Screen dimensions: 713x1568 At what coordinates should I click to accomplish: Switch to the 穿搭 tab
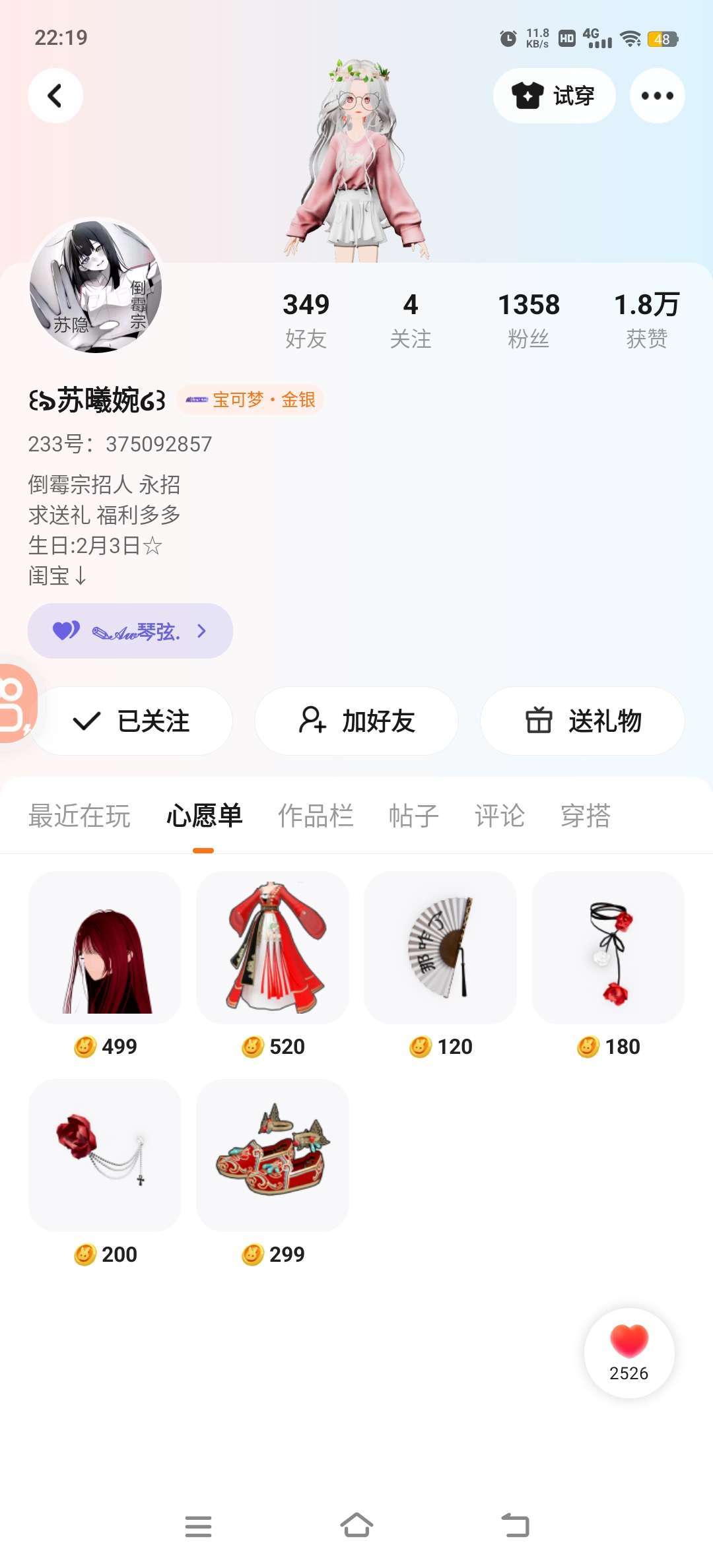(x=586, y=816)
